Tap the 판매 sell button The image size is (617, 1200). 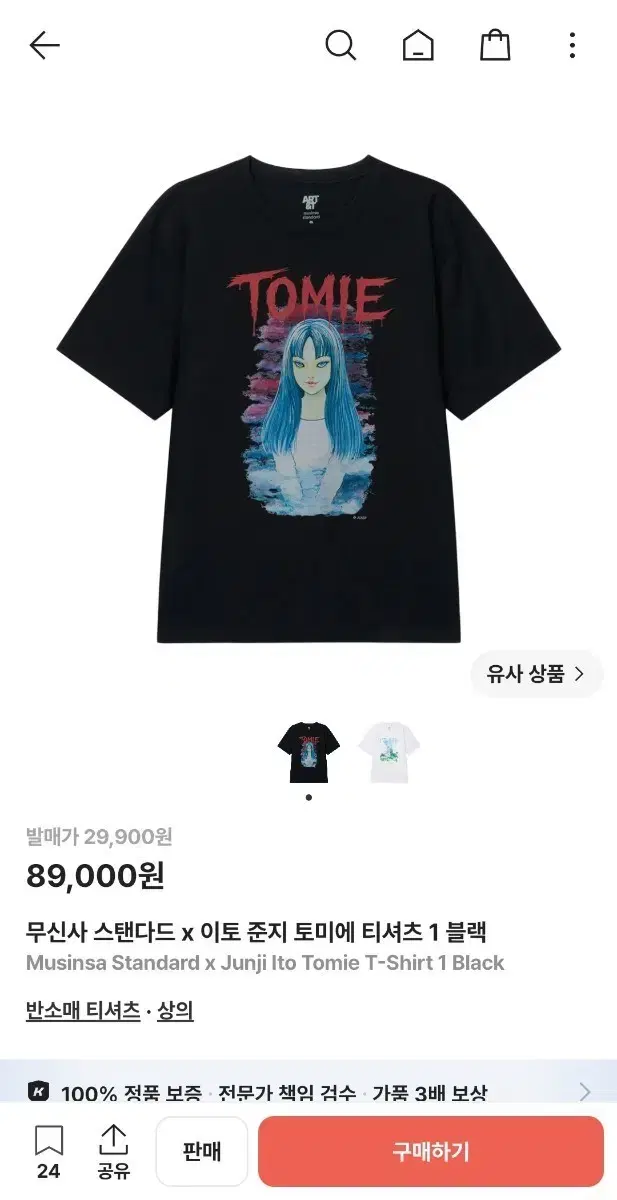[202, 1151]
